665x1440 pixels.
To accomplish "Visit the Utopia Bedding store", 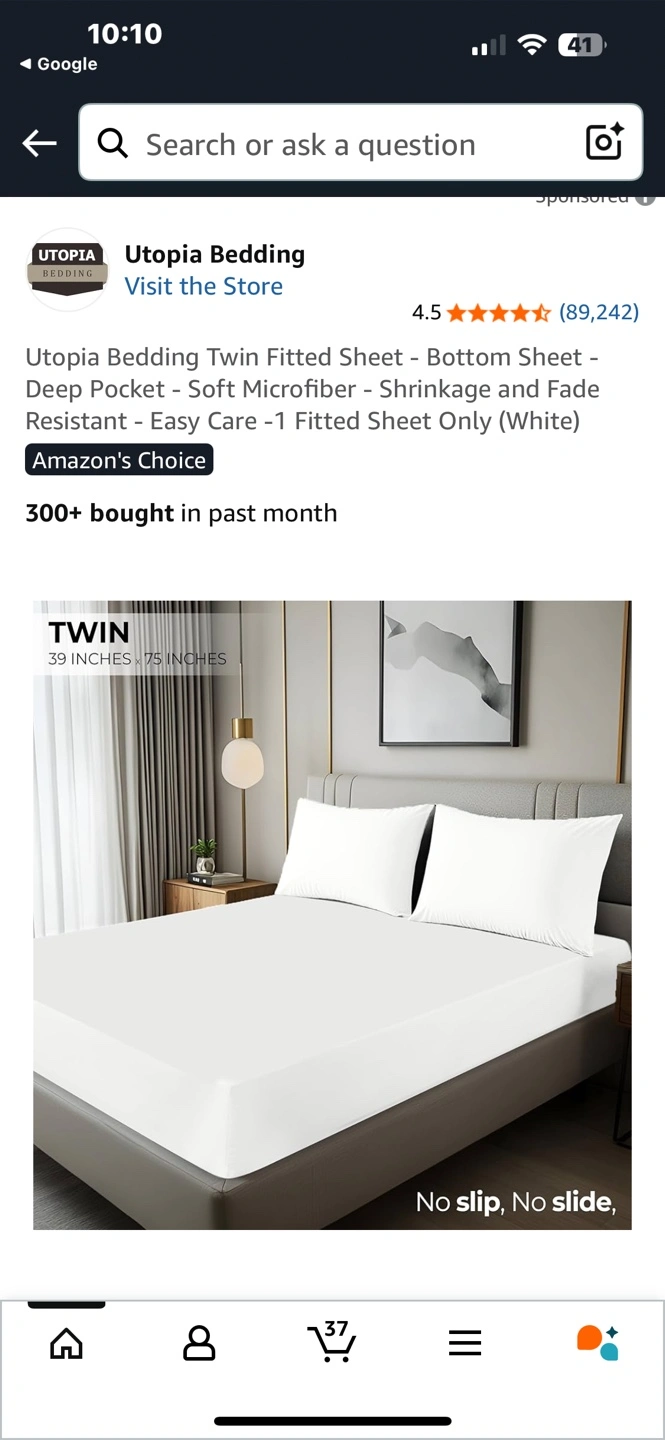I will (203, 286).
